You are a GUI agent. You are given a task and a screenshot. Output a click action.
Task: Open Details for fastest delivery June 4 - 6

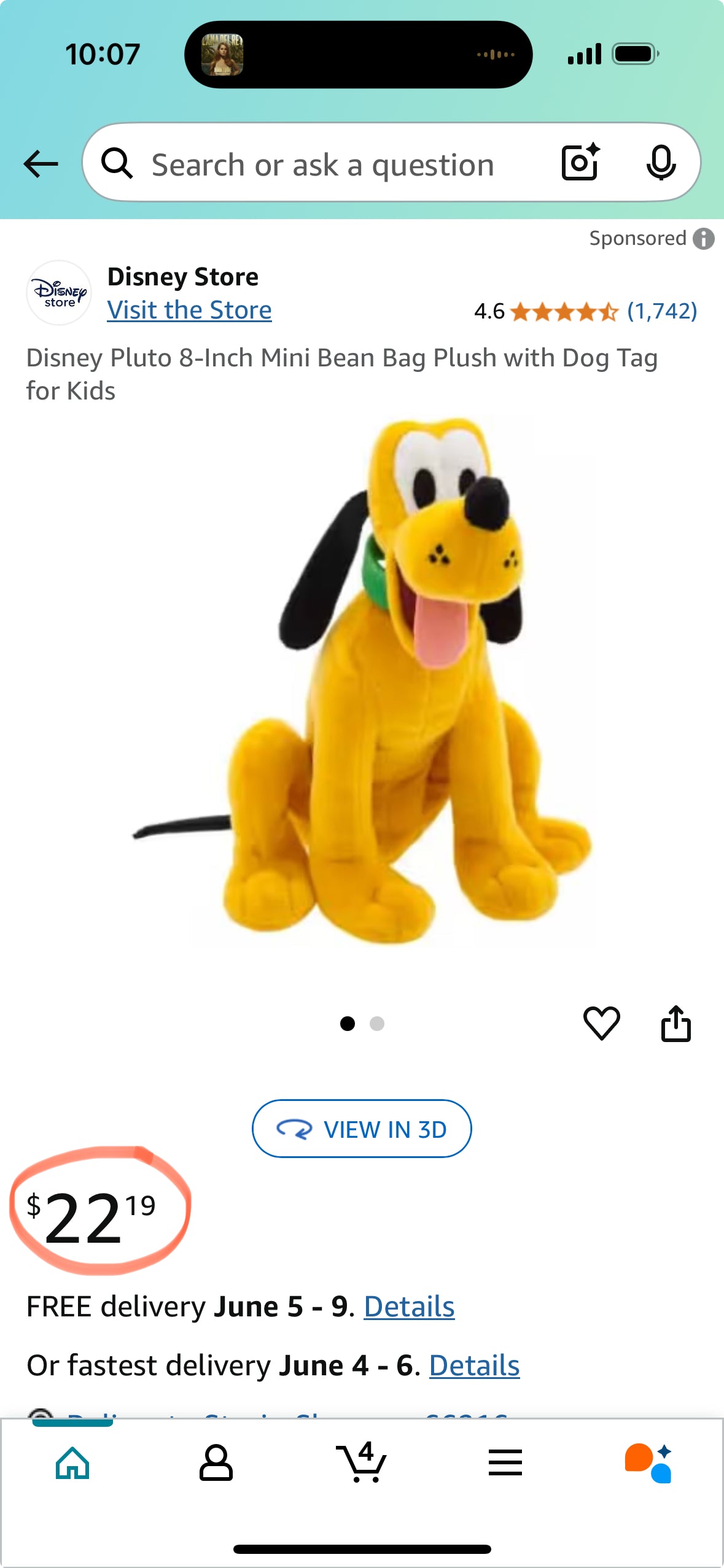[474, 1365]
